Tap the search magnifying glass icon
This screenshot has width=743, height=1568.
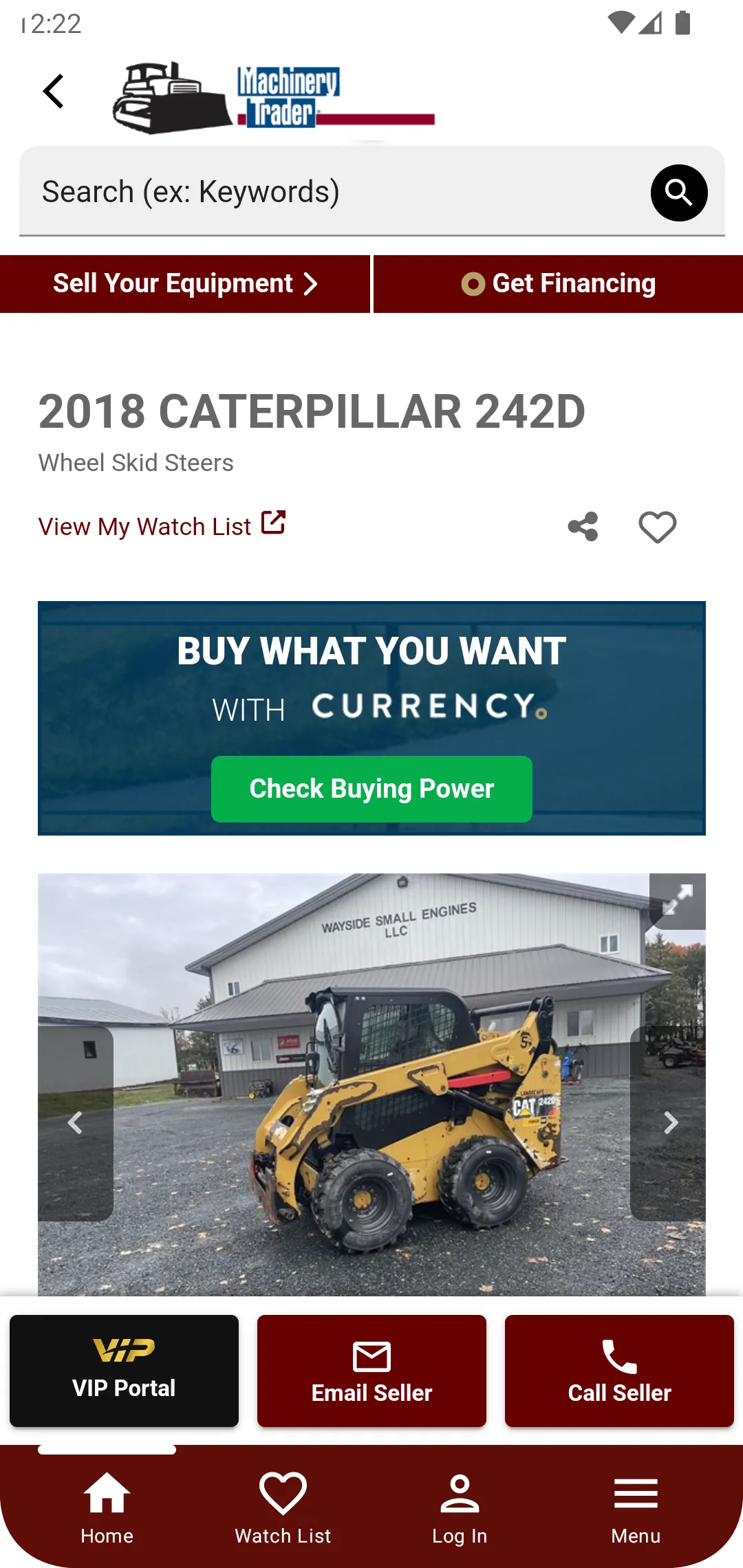click(679, 193)
